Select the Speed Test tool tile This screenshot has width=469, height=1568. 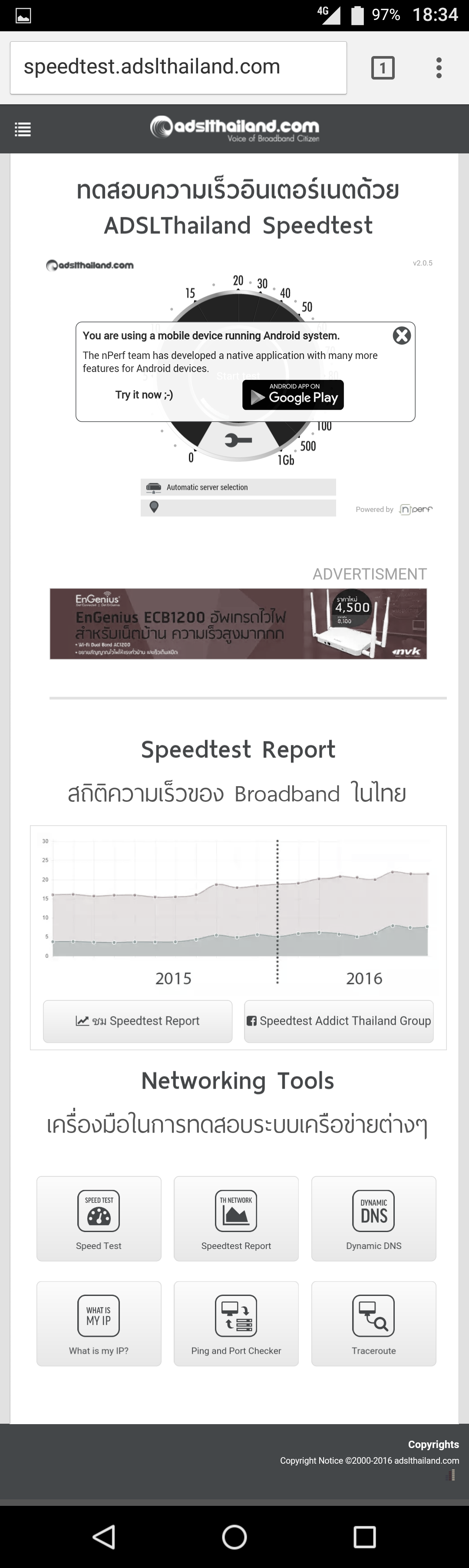click(99, 1218)
